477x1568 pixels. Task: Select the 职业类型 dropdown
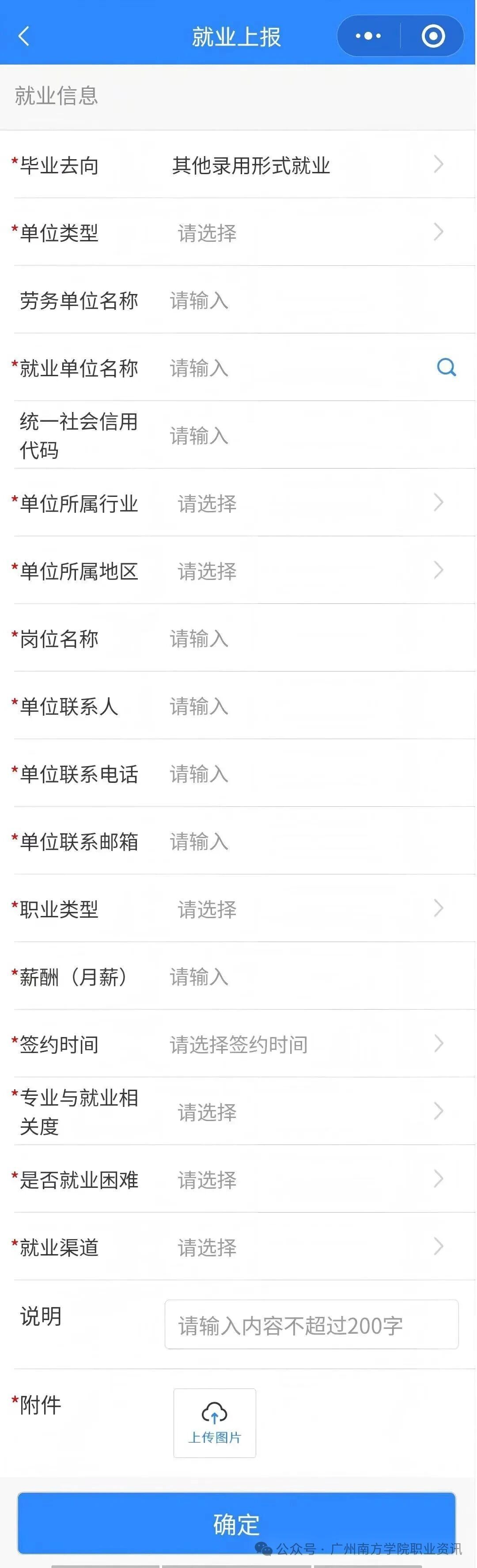(x=304, y=909)
